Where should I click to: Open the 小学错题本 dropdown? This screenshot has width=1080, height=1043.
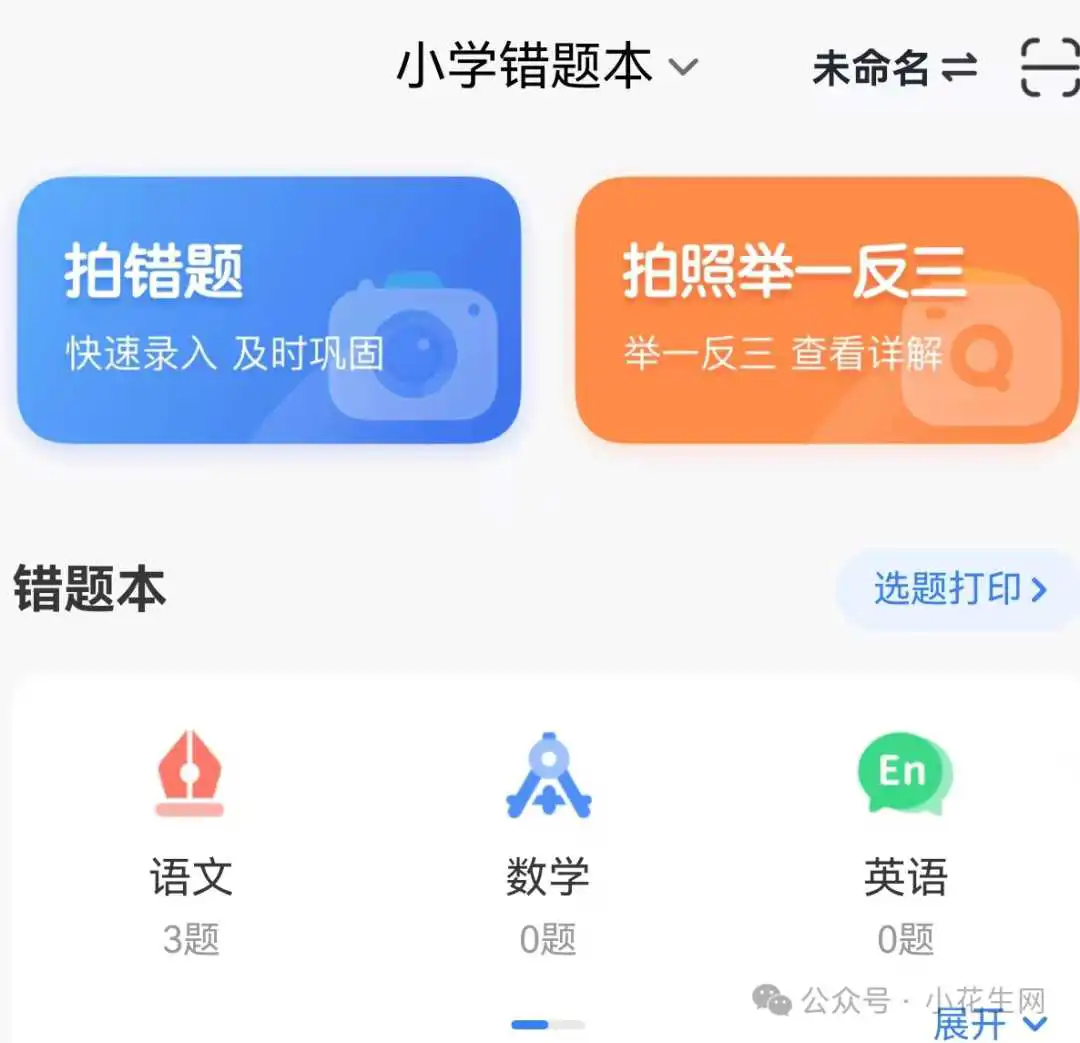(547, 68)
